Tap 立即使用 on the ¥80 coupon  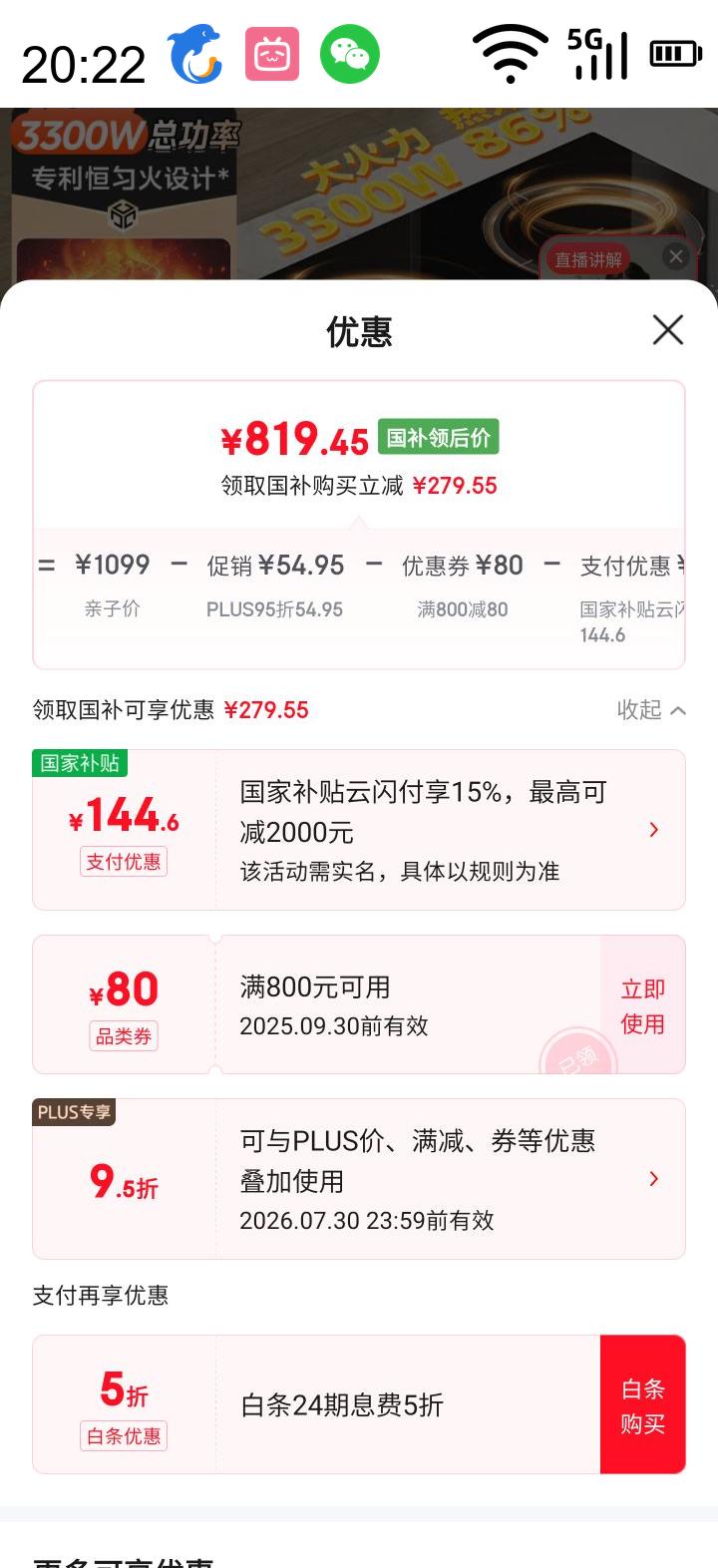pos(643,1004)
